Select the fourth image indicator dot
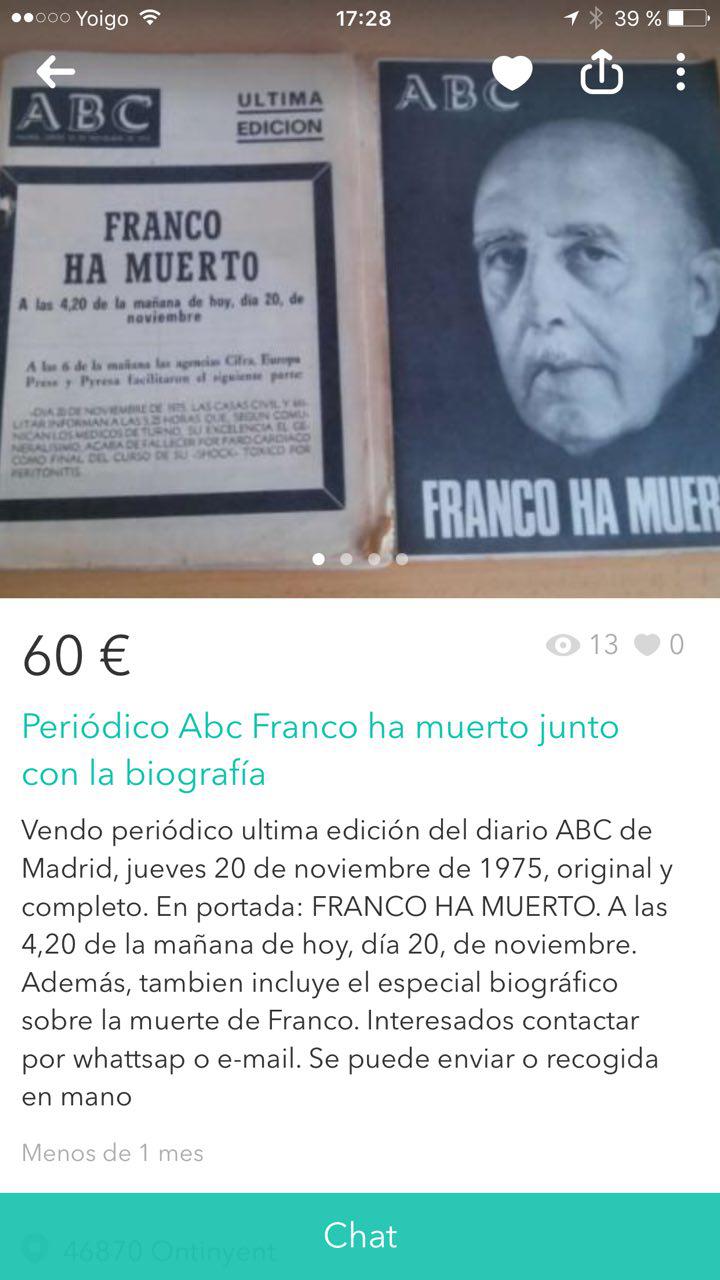The width and height of the screenshot is (720, 1280). [402, 561]
